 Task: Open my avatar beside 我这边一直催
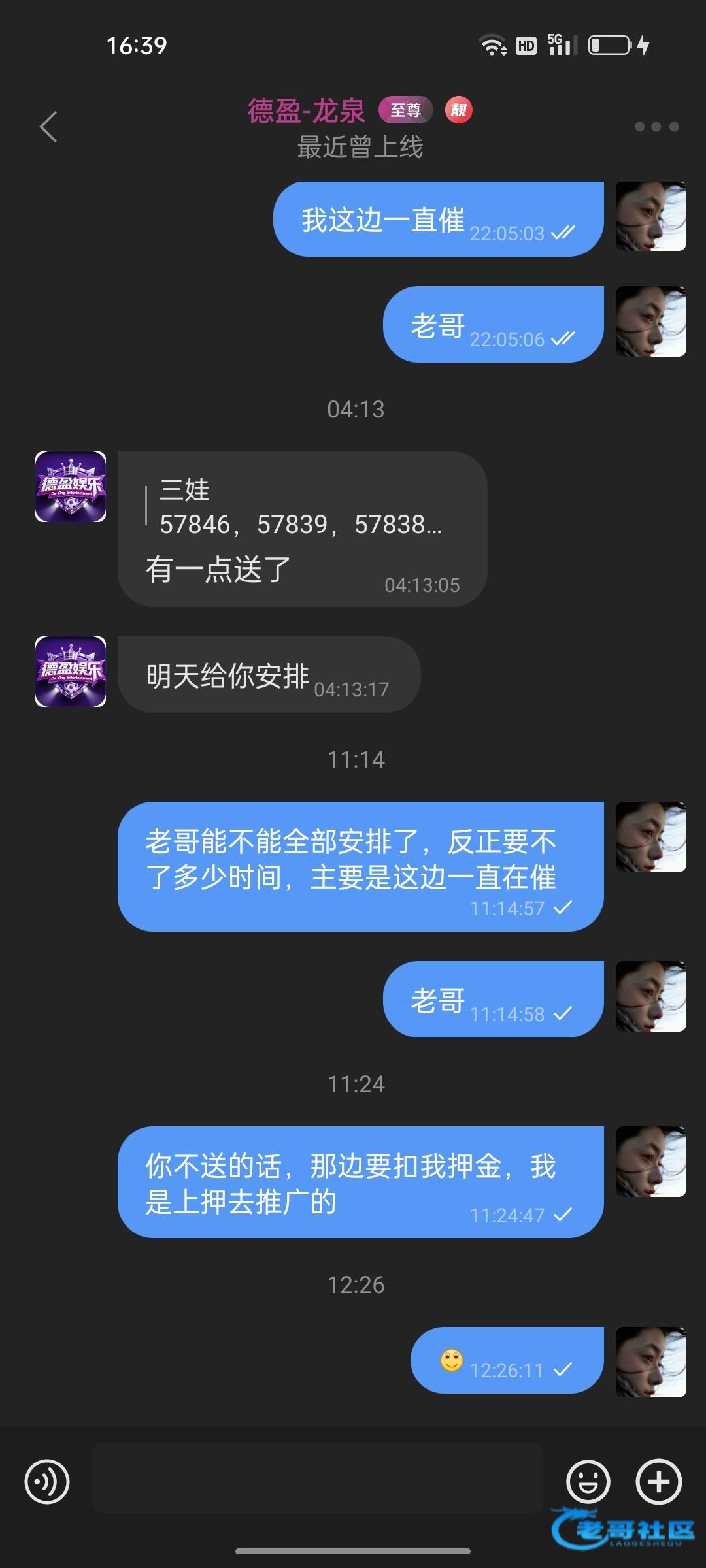[650, 217]
